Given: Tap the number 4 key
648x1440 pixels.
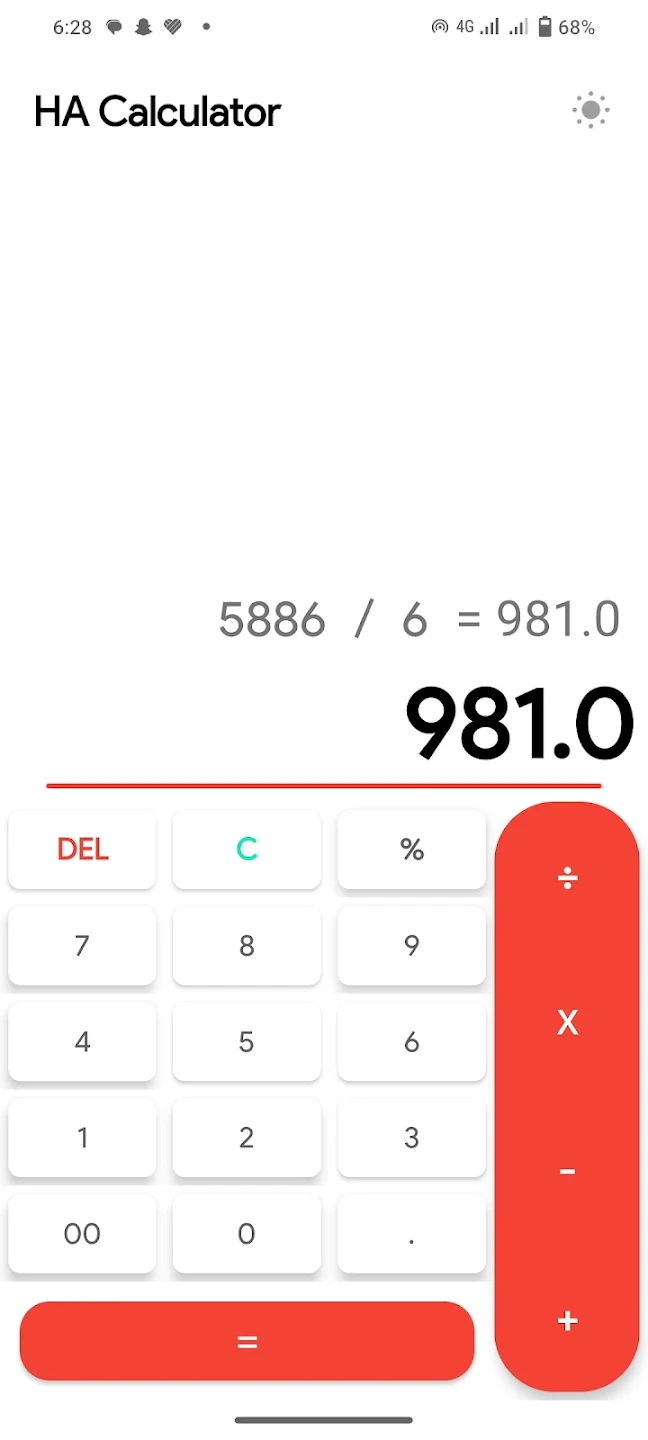Looking at the screenshot, I should click(82, 1041).
